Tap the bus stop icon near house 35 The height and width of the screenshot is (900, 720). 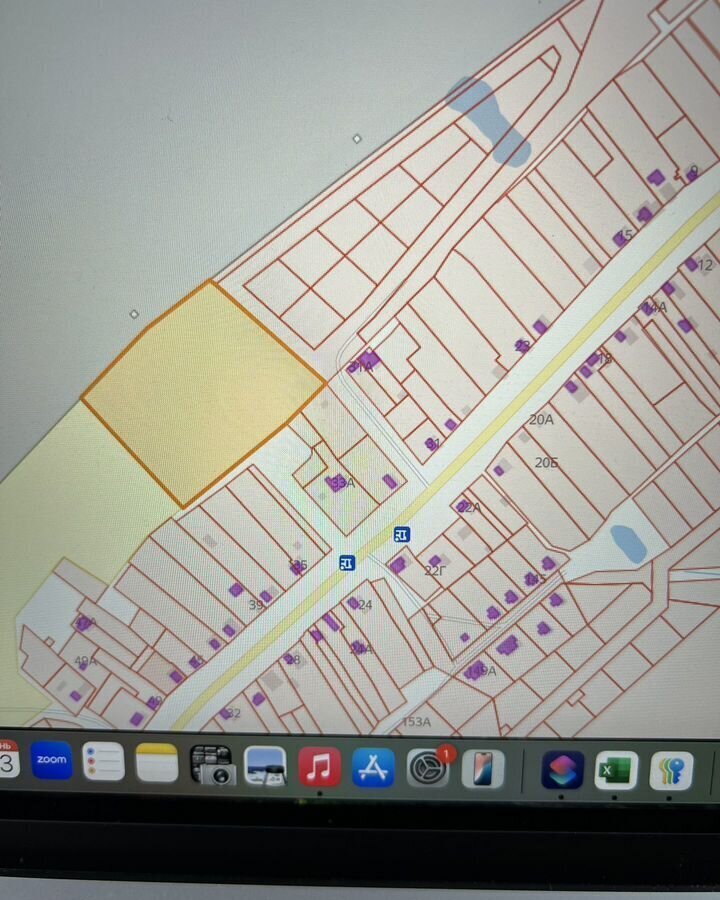point(347,563)
